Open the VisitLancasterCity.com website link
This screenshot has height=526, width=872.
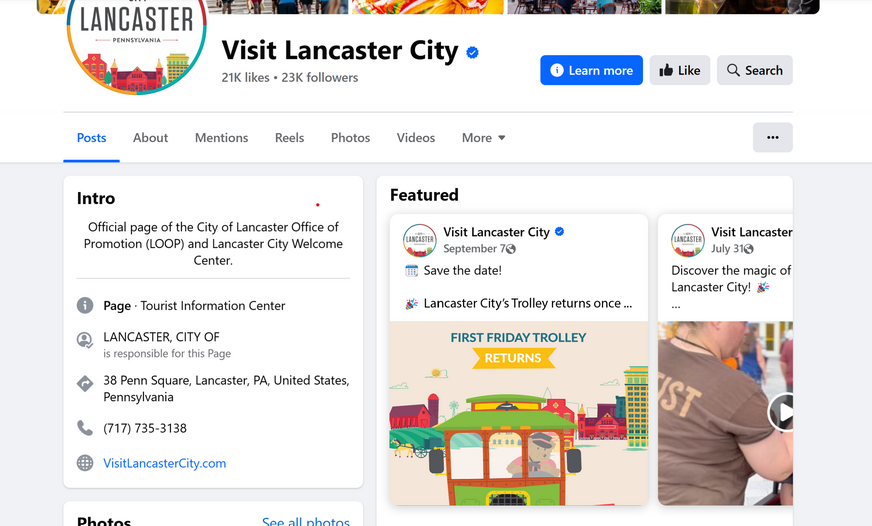pyautogui.click(x=164, y=463)
